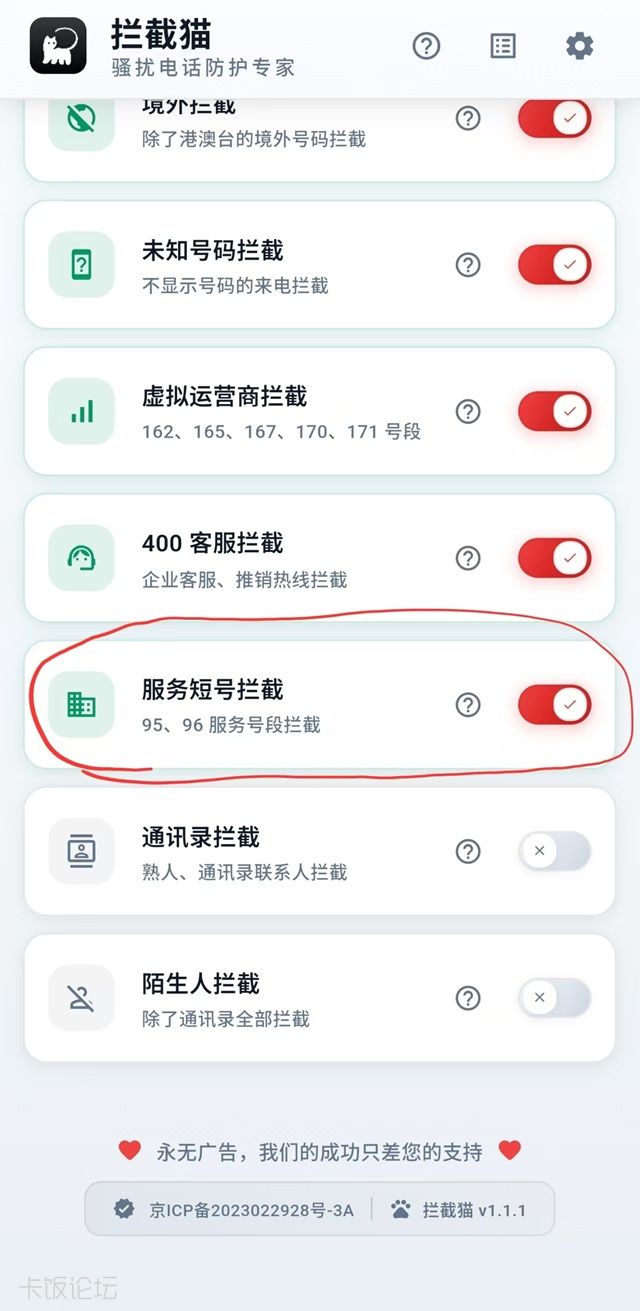The width and height of the screenshot is (640, 1311).
Task: Disable the 境外拦截 switch
Action: point(554,118)
